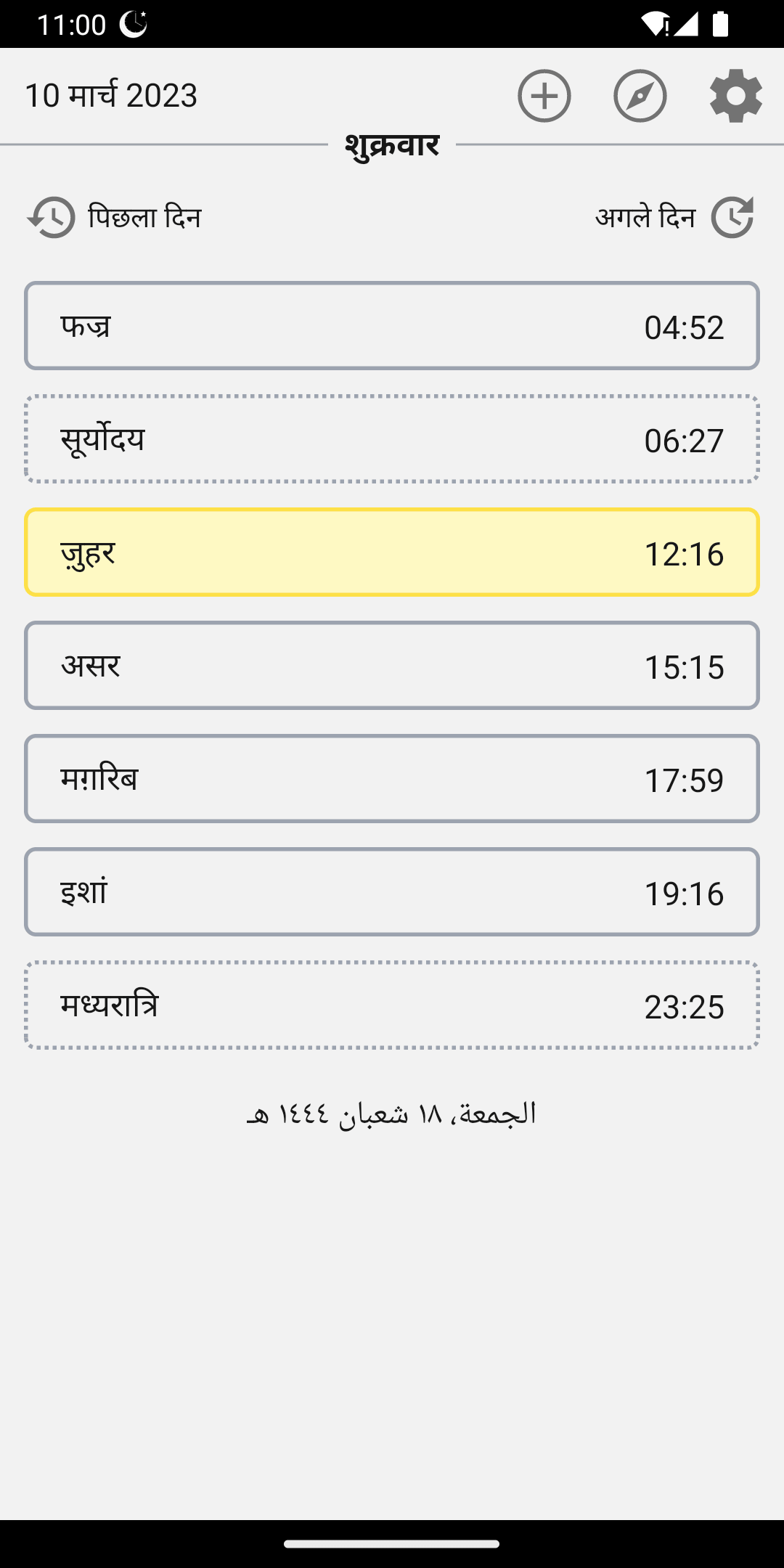Open the highlighted ज़ुहर 12:16 row

click(392, 552)
